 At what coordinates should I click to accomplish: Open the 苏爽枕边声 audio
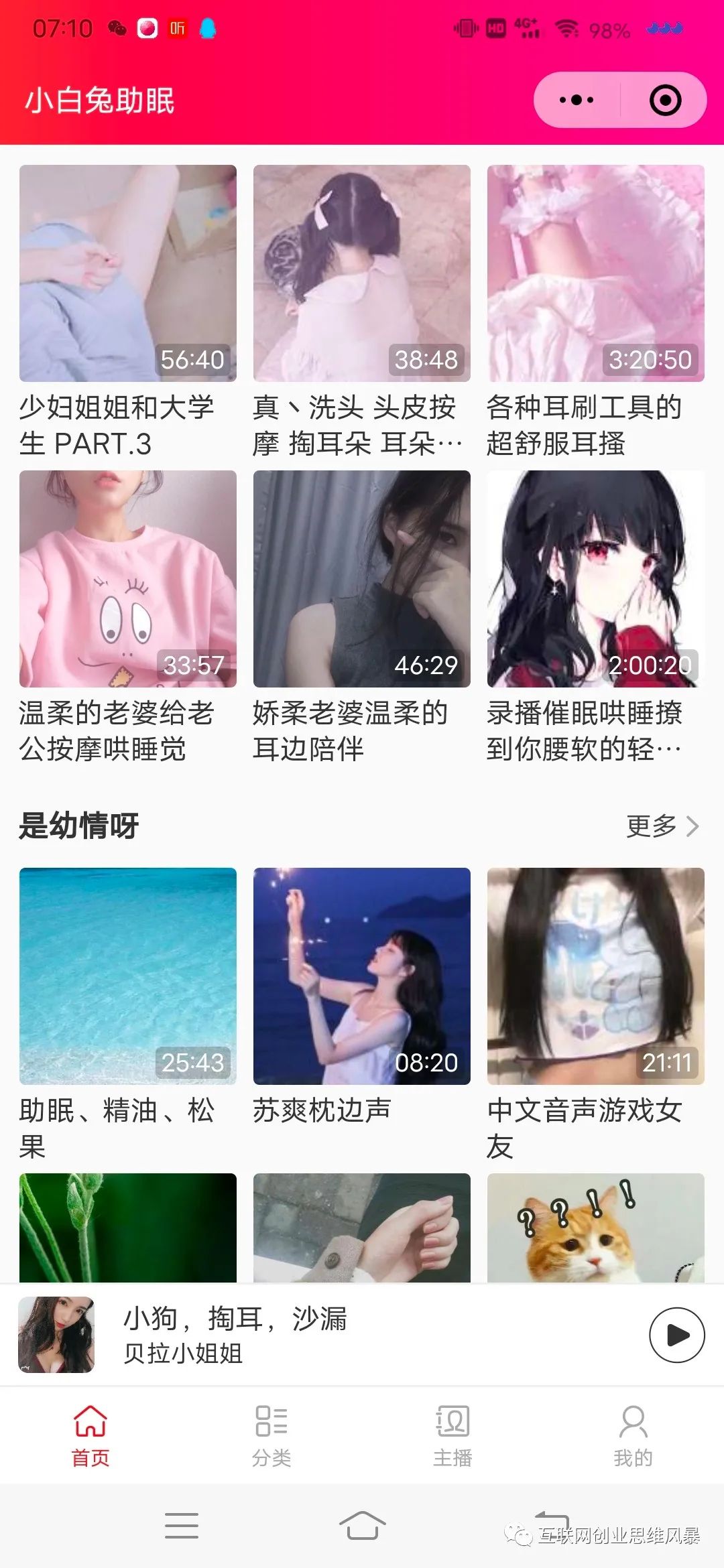coord(361,976)
